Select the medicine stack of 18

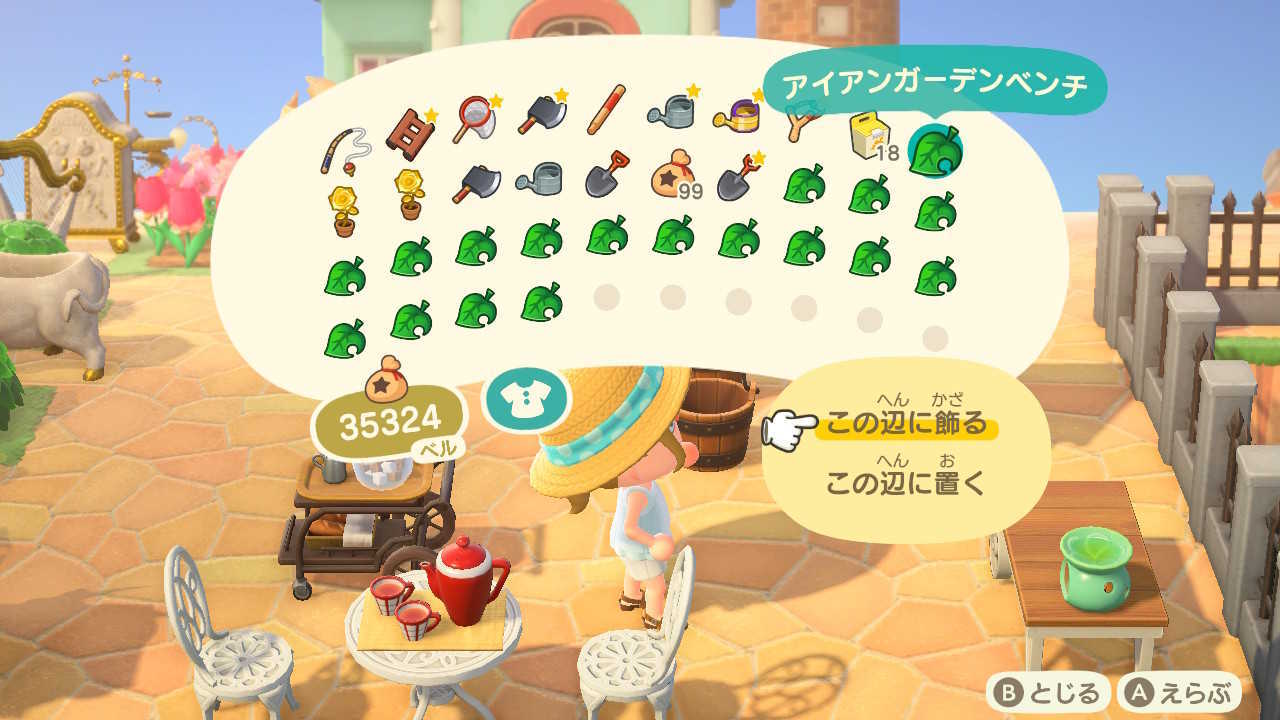868,136
